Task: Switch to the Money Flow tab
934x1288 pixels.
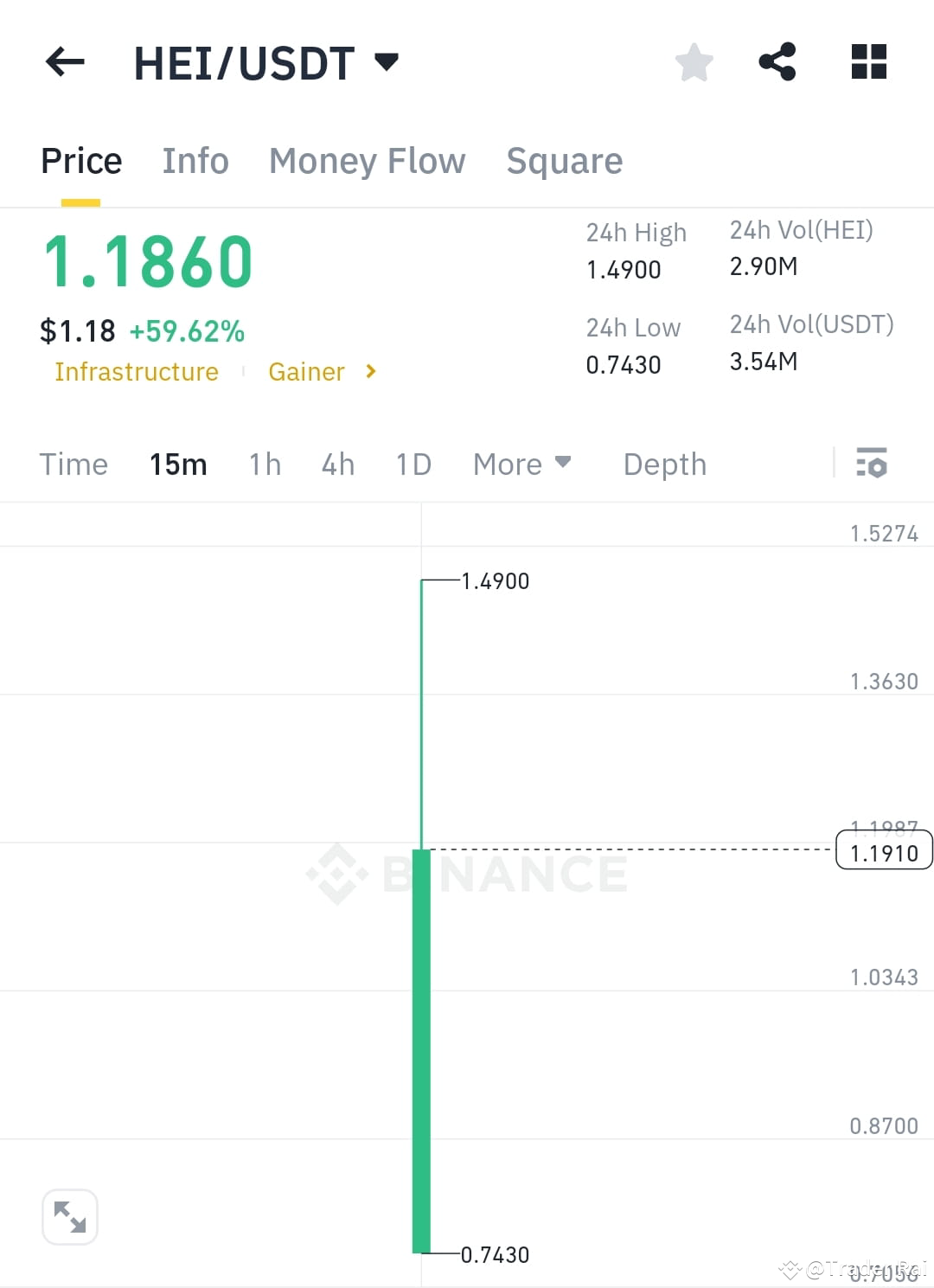Action: (367, 161)
